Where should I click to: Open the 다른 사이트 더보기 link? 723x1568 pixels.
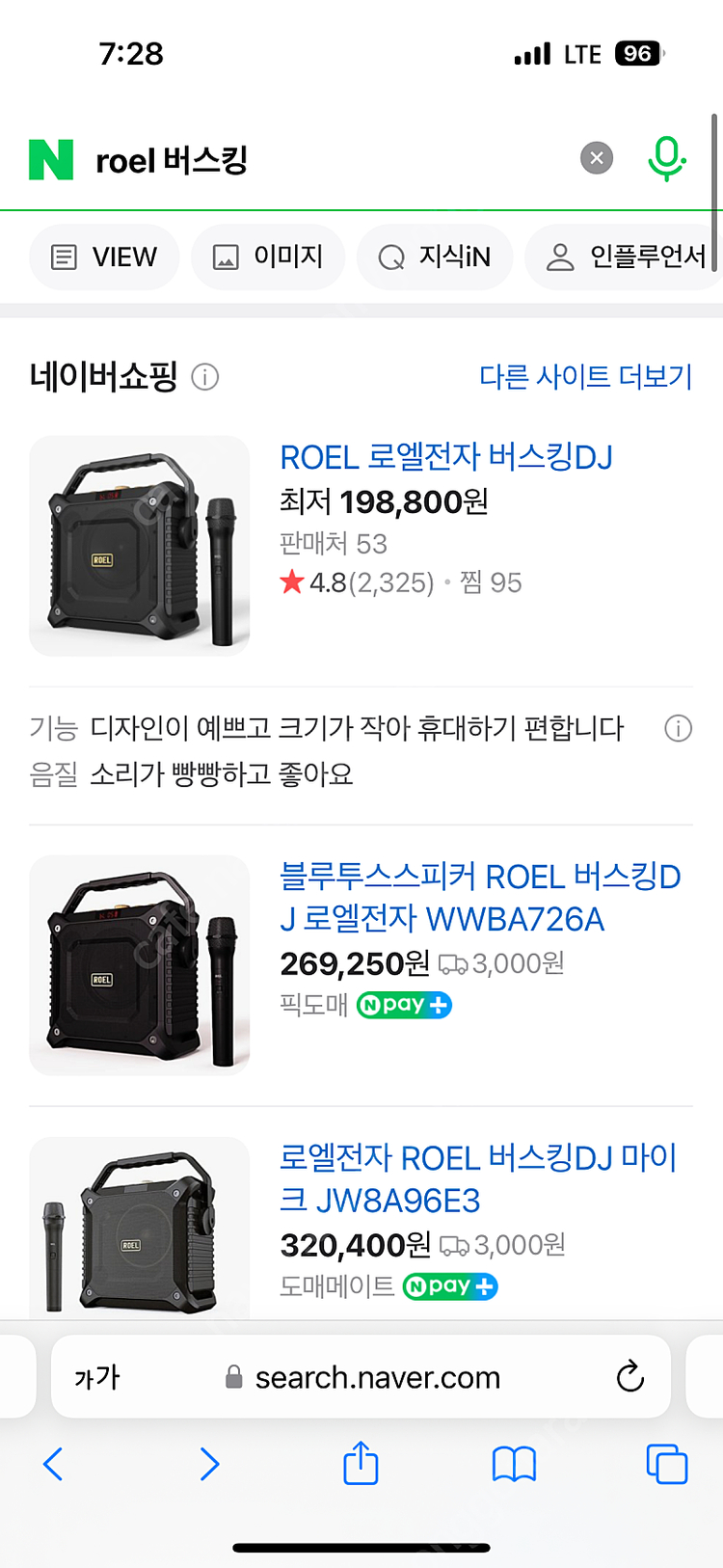coord(585,376)
